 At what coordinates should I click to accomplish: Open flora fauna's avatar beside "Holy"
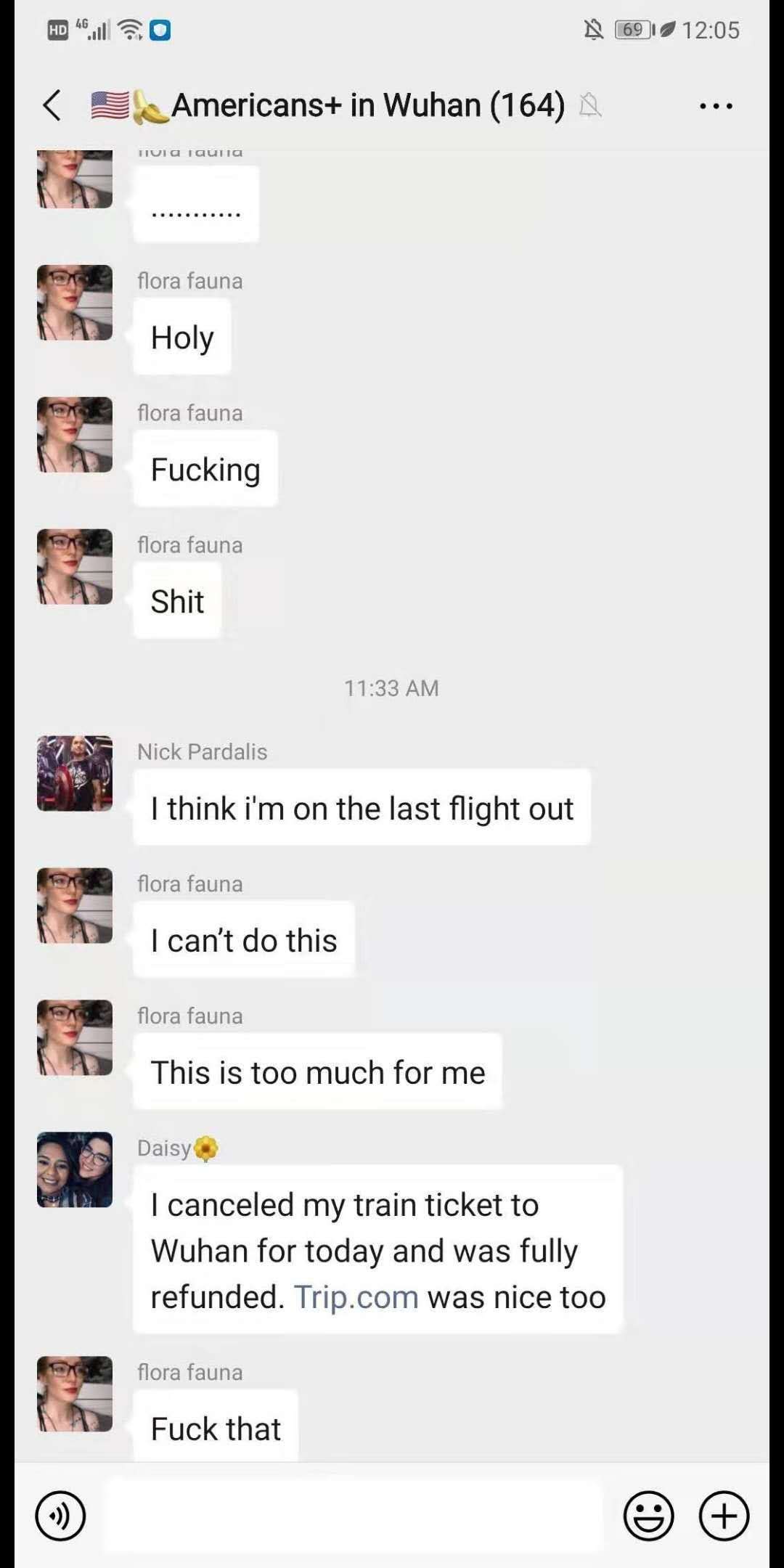pos(75,303)
